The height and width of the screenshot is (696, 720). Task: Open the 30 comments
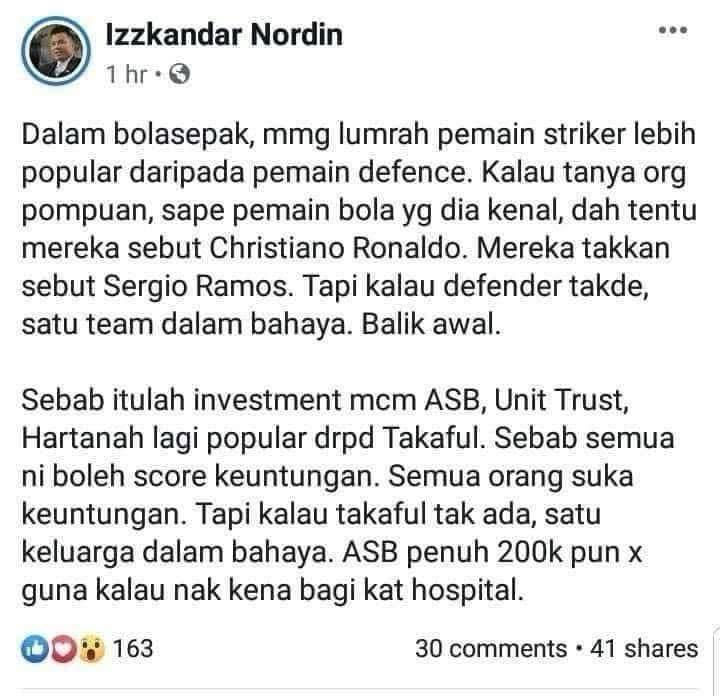(x=490, y=648)
